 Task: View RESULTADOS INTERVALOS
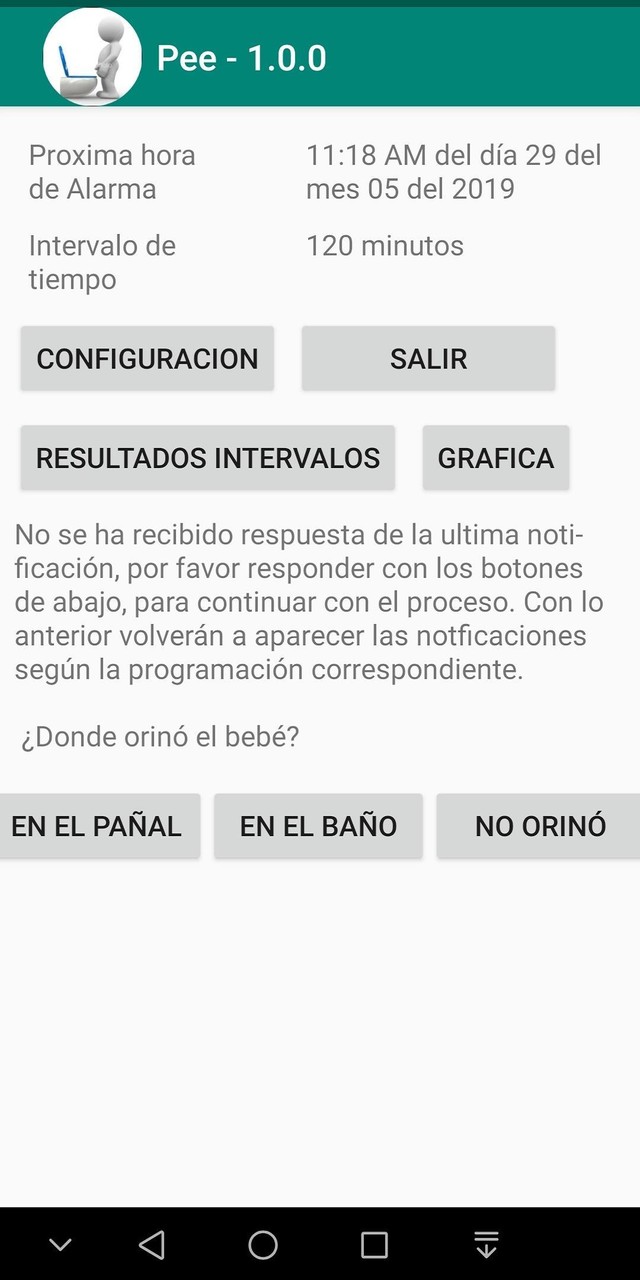tap(208, 458)
